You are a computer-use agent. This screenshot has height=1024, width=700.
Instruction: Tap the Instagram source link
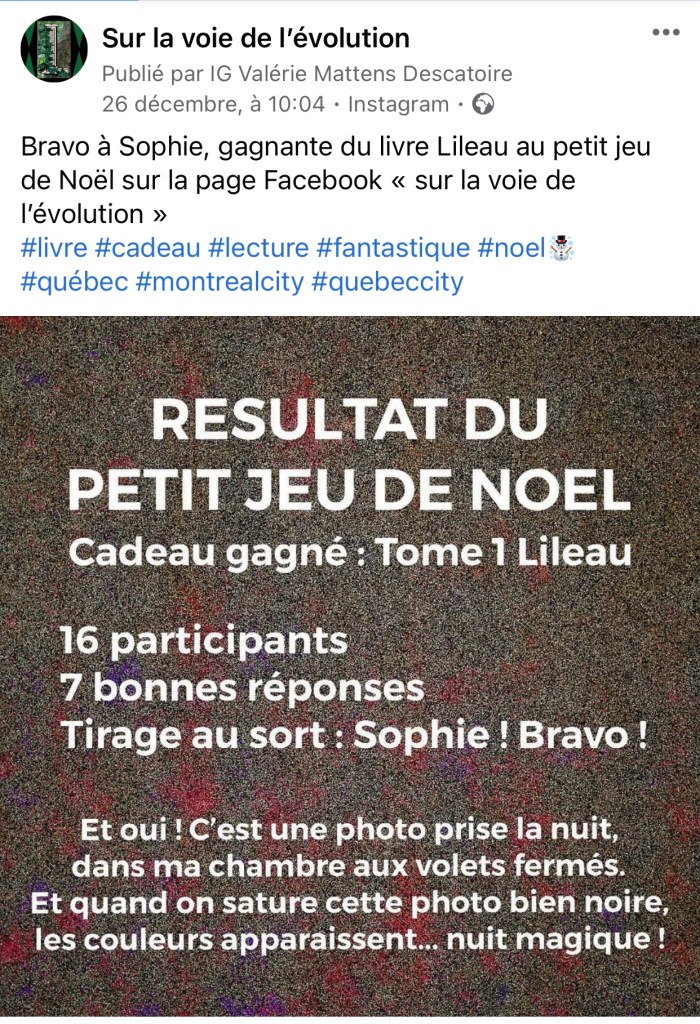pyautogui.click(x=397, y=104)
